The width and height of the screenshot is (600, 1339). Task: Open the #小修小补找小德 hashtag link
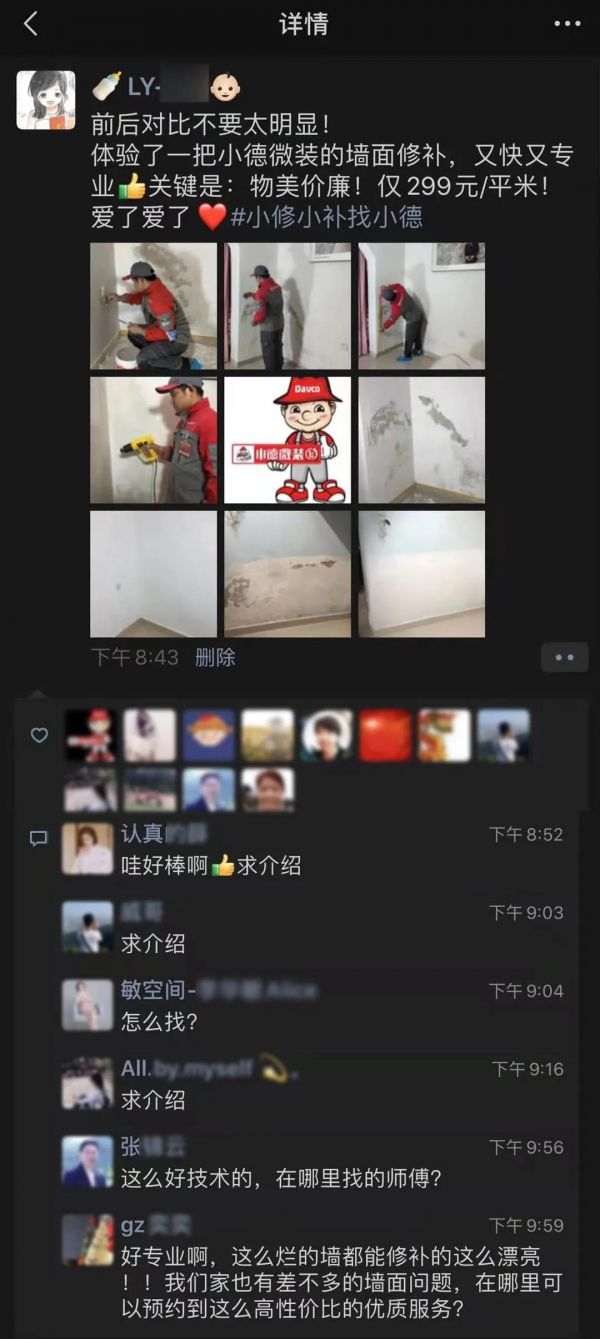326,216
